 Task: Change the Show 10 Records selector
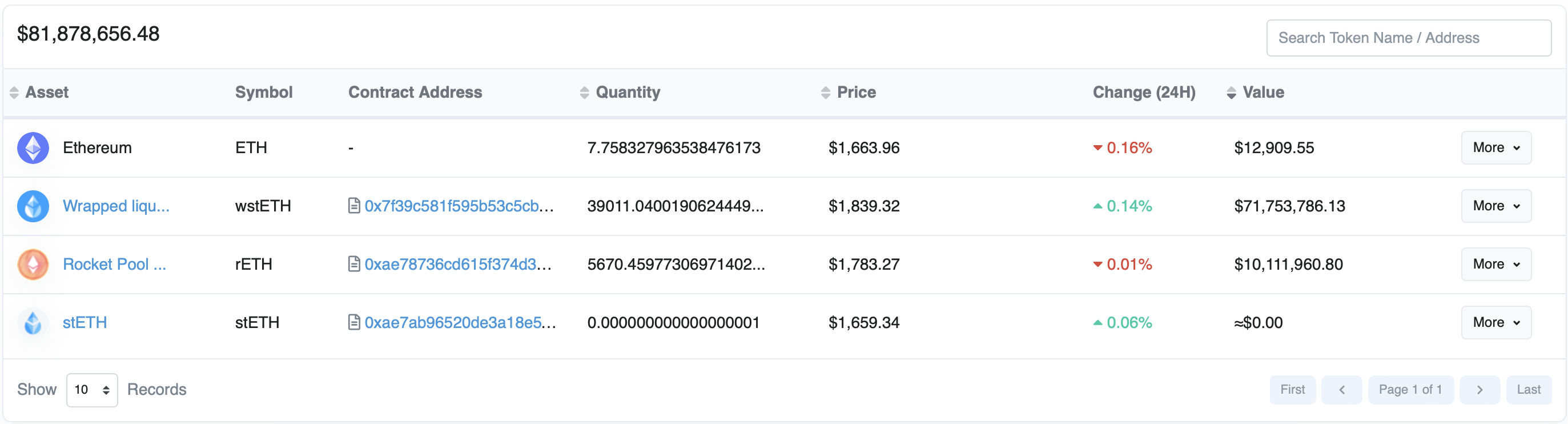(92, 390)
